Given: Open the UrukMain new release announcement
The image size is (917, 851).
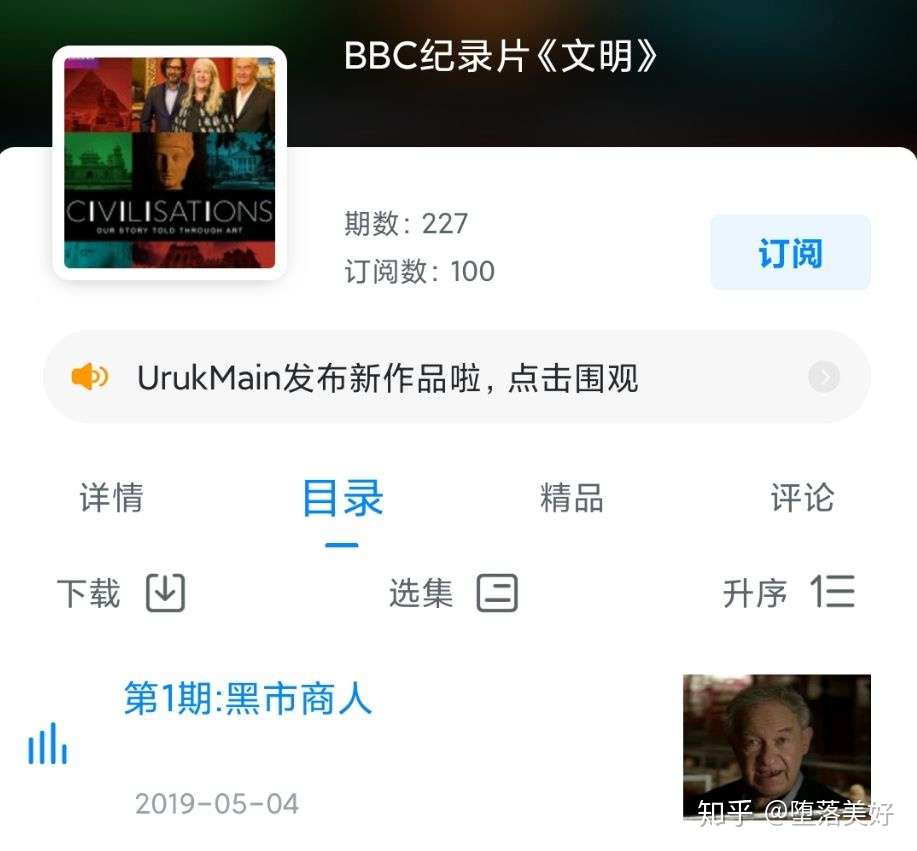Looking at the screenshot, I should pos(456,377).
